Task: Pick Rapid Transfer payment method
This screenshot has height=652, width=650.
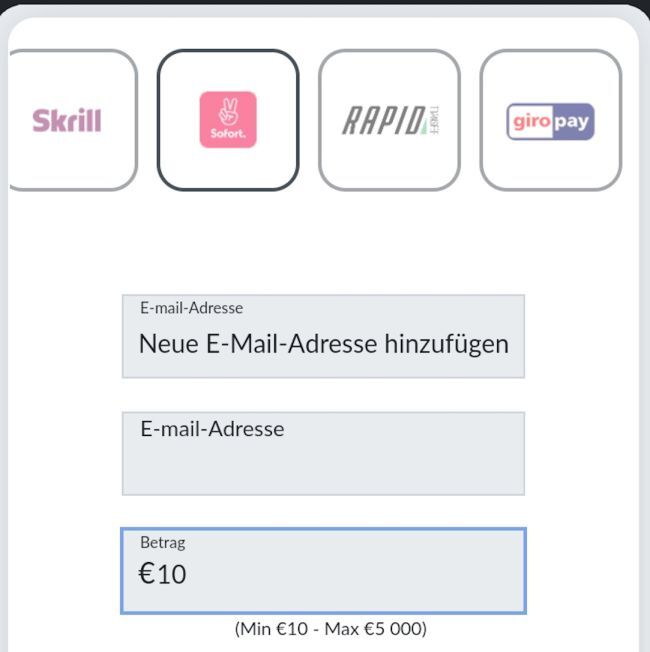Action: (389, 120)
